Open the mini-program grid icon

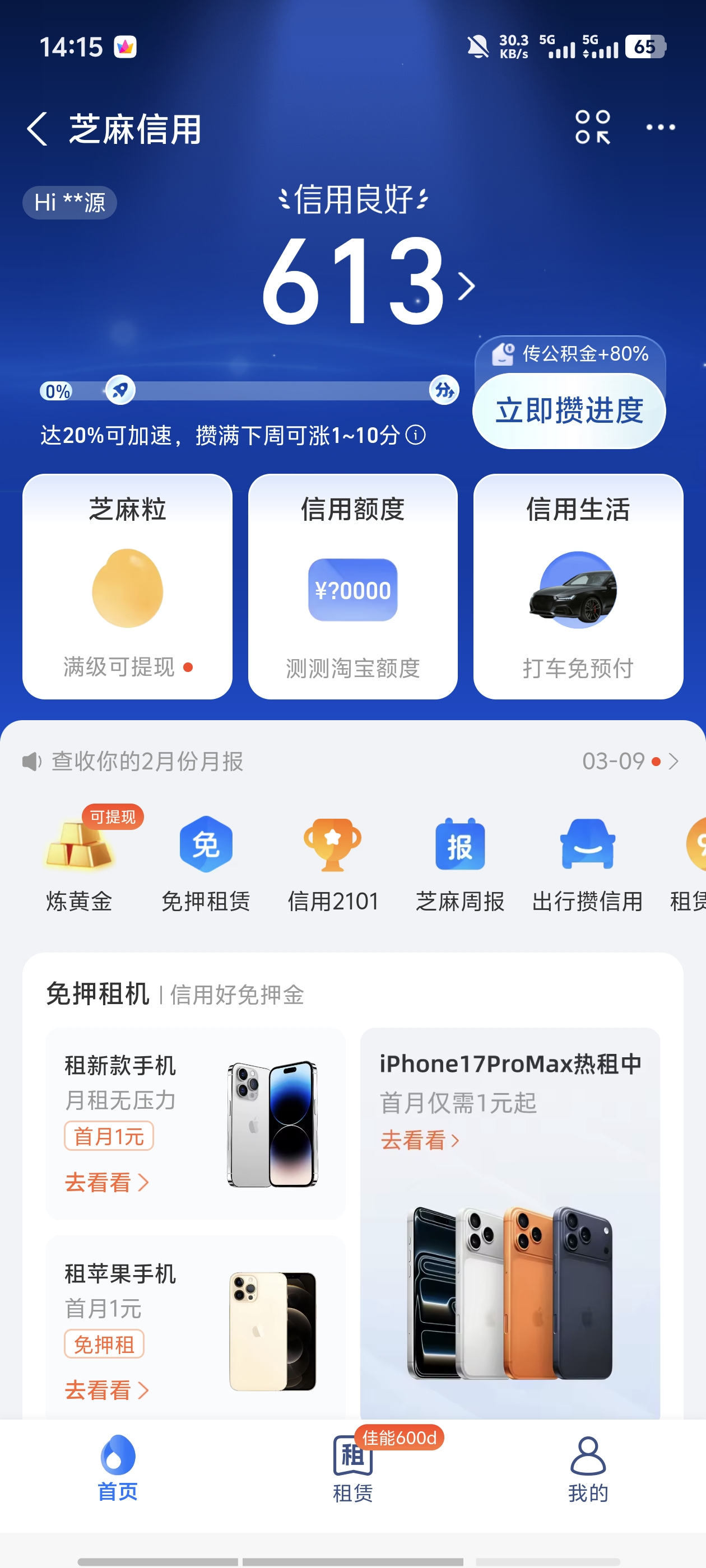592,127
